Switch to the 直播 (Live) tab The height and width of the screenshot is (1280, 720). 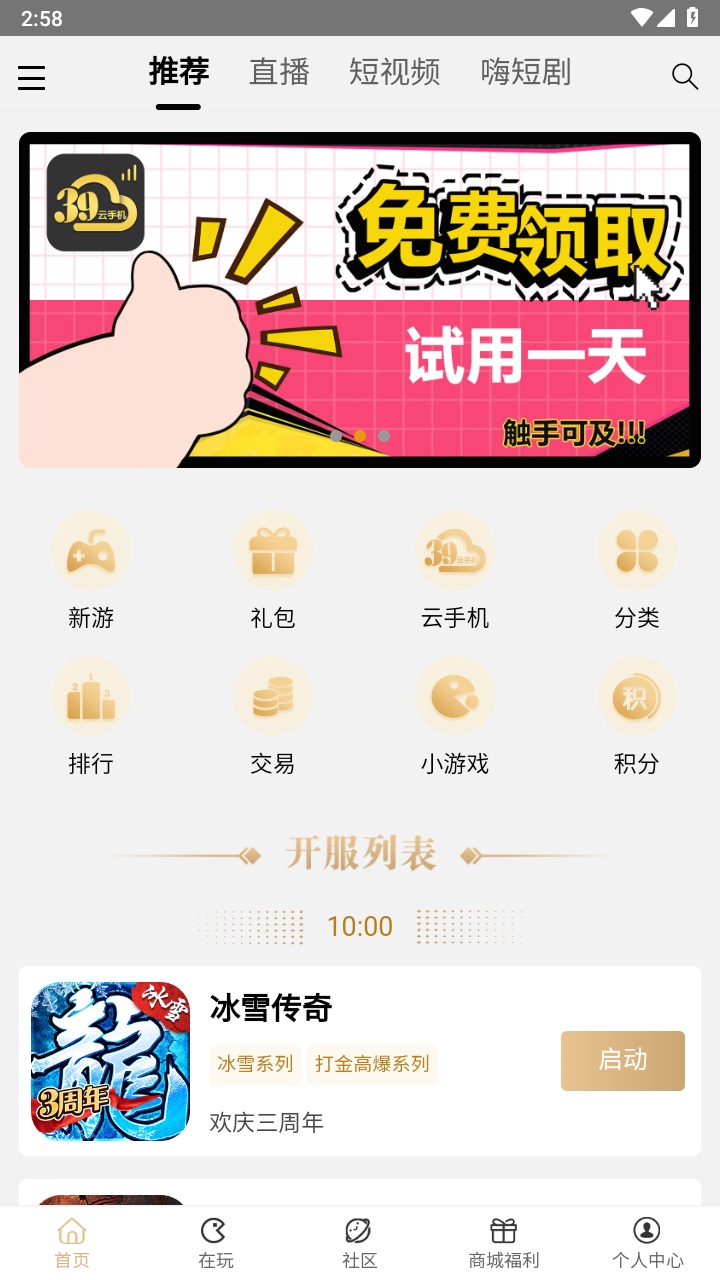tap(279, 72)
